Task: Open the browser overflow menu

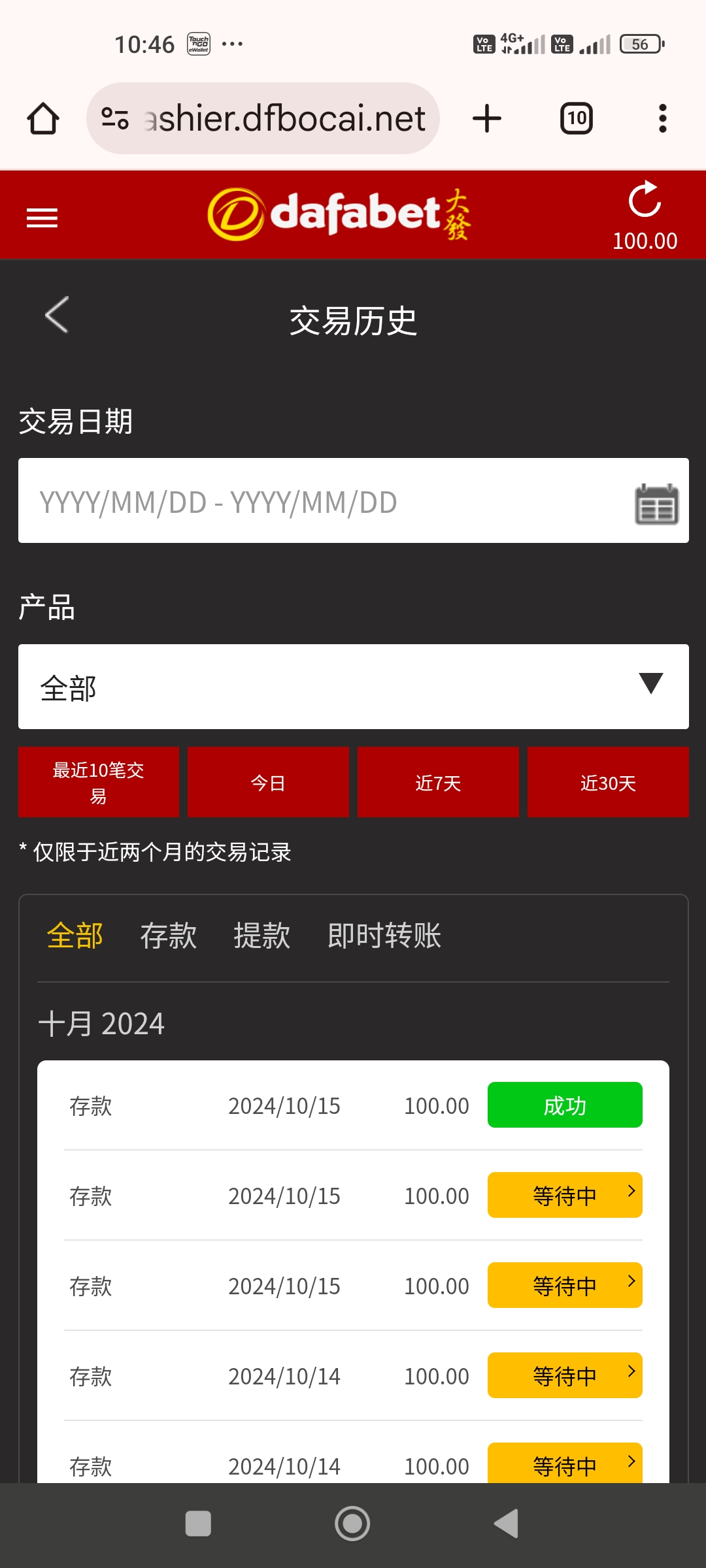Action: click(x=662, y=118)
